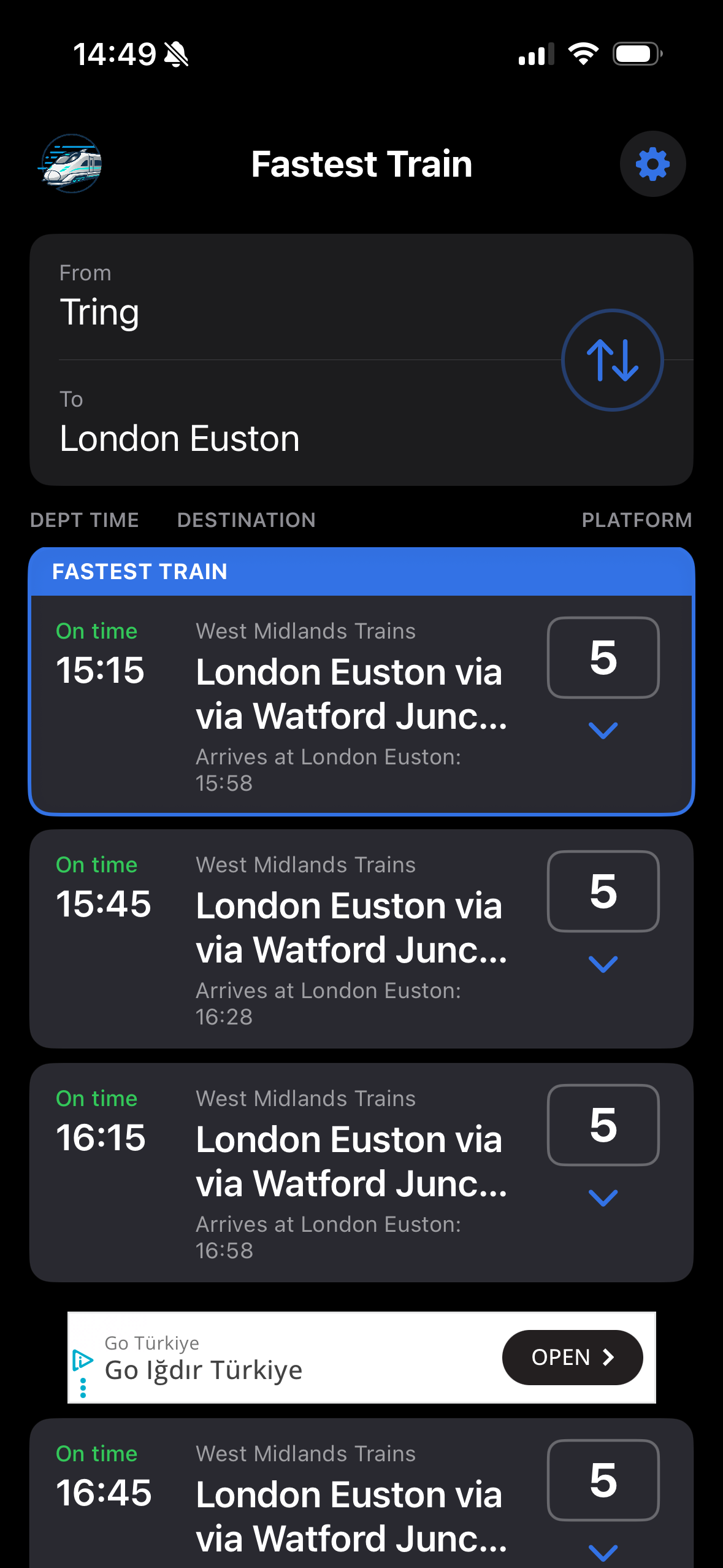Tap the Wi-Fi icon in status bar

click(x=583, y=53)
